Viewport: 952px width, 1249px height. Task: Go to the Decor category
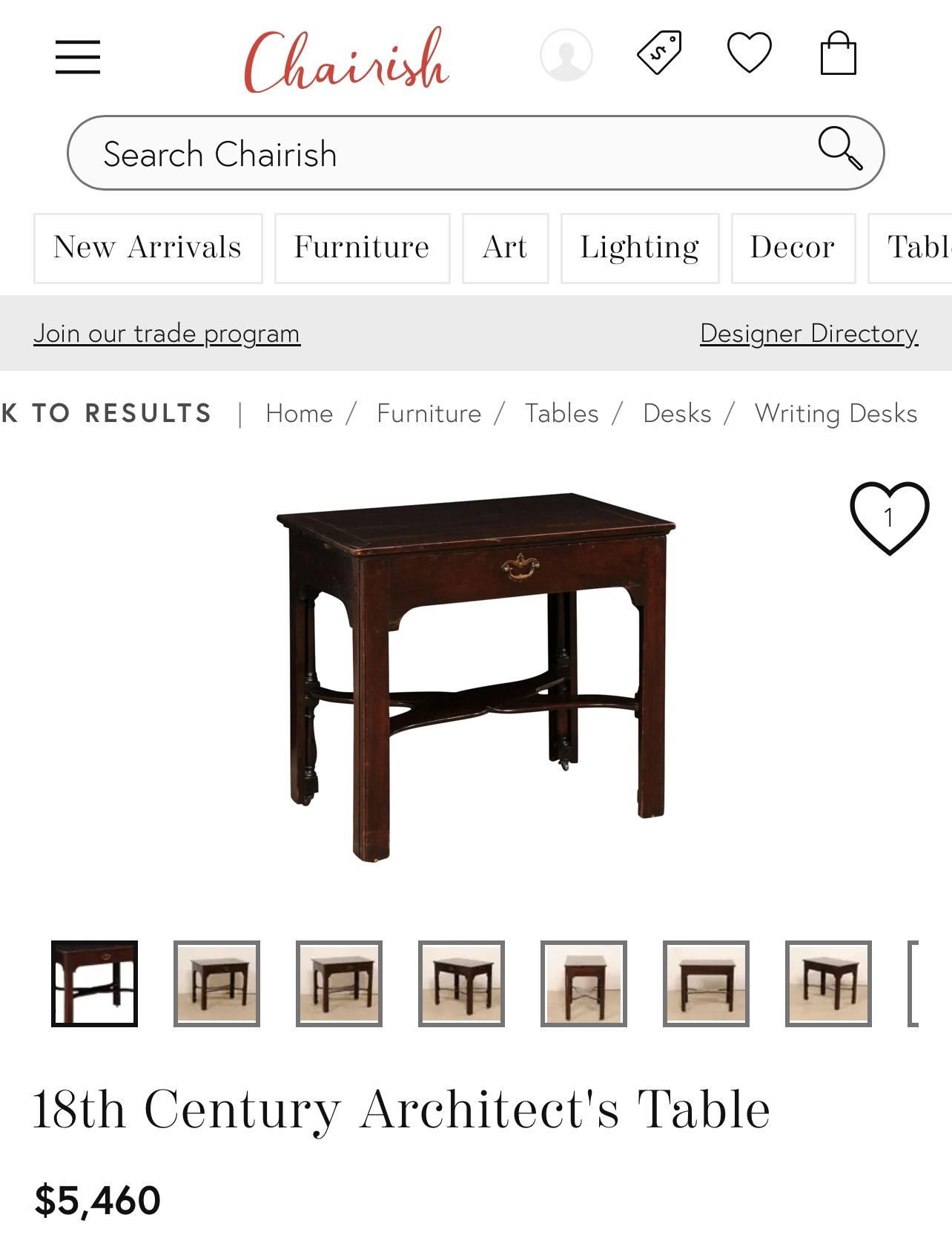coord(793,248)
